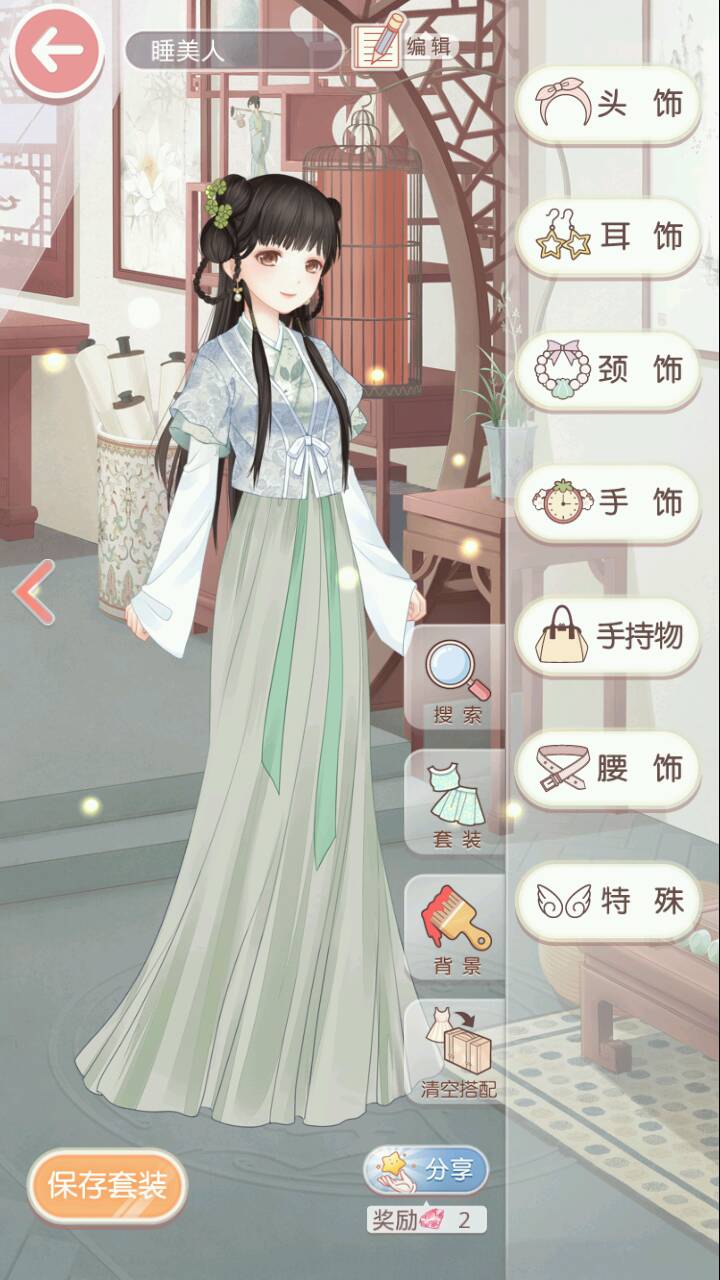The width and height of the screenshot is (720, 1280).
Task: Clear outfit with 清空搭配
Action: point(457,1052)
